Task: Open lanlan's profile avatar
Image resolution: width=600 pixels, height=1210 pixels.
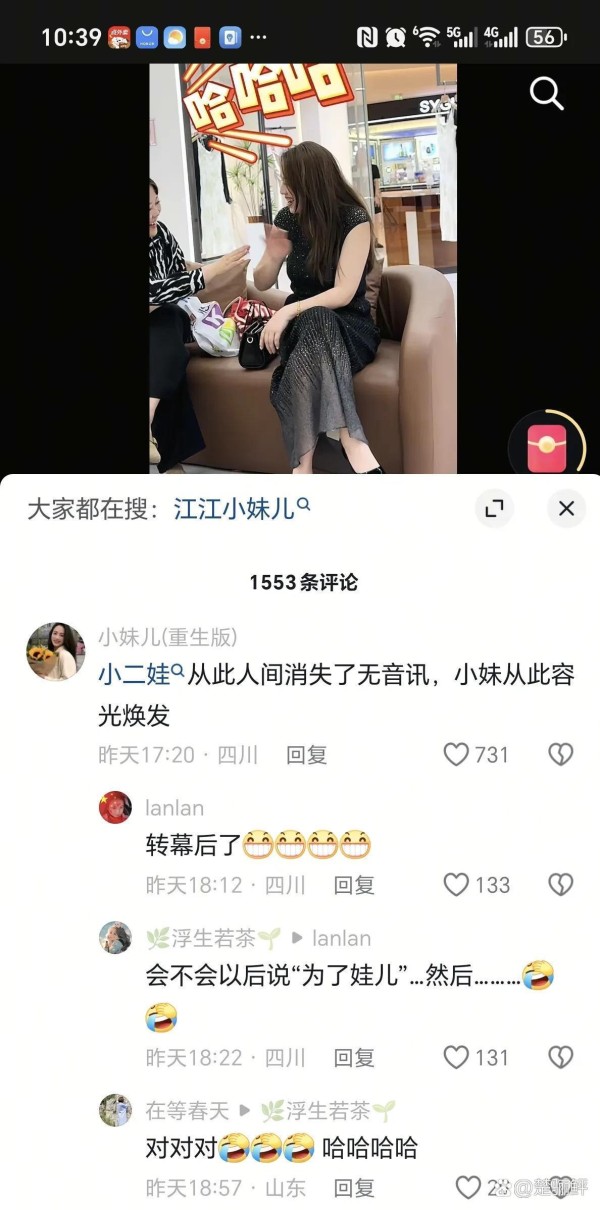Action: pyautogui.click(x=115, y=807)
